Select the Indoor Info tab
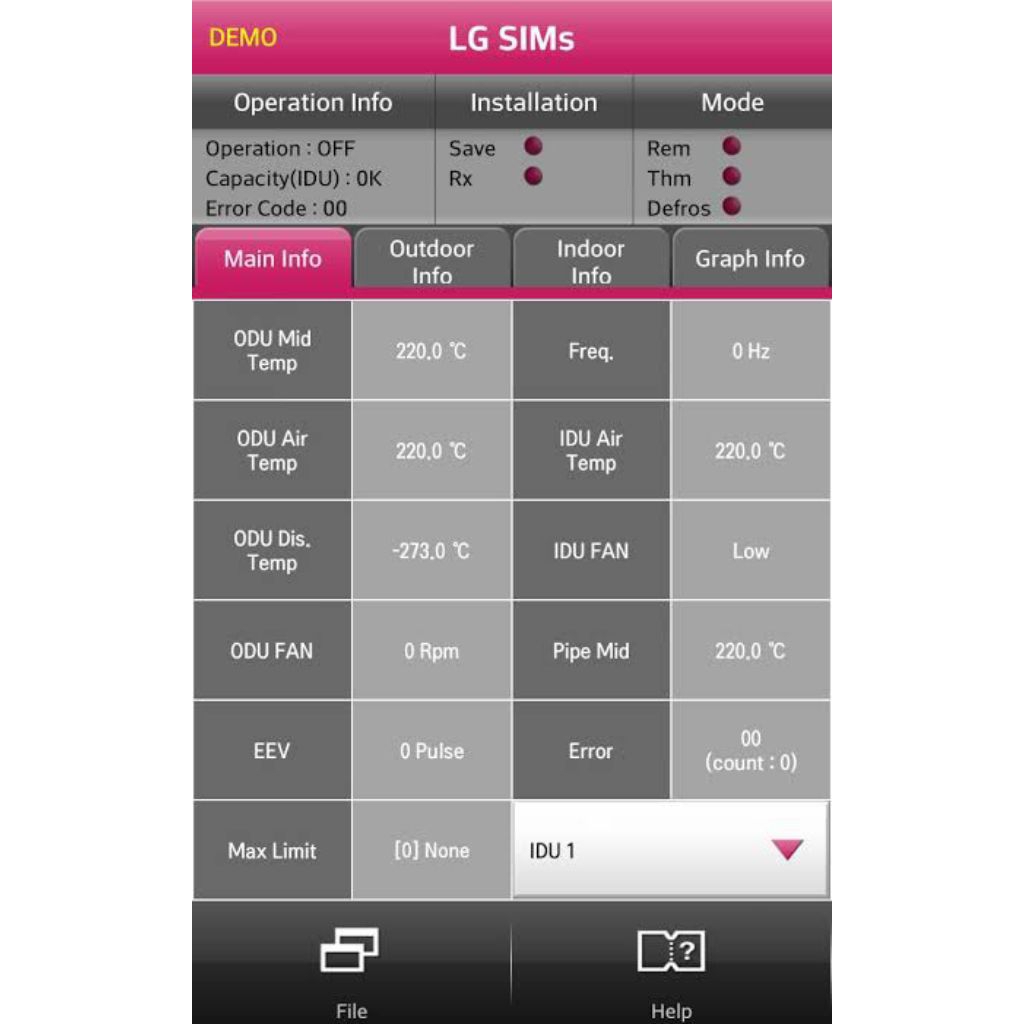This screenshot has height=1024, width=1024. (x=591, y=260)
